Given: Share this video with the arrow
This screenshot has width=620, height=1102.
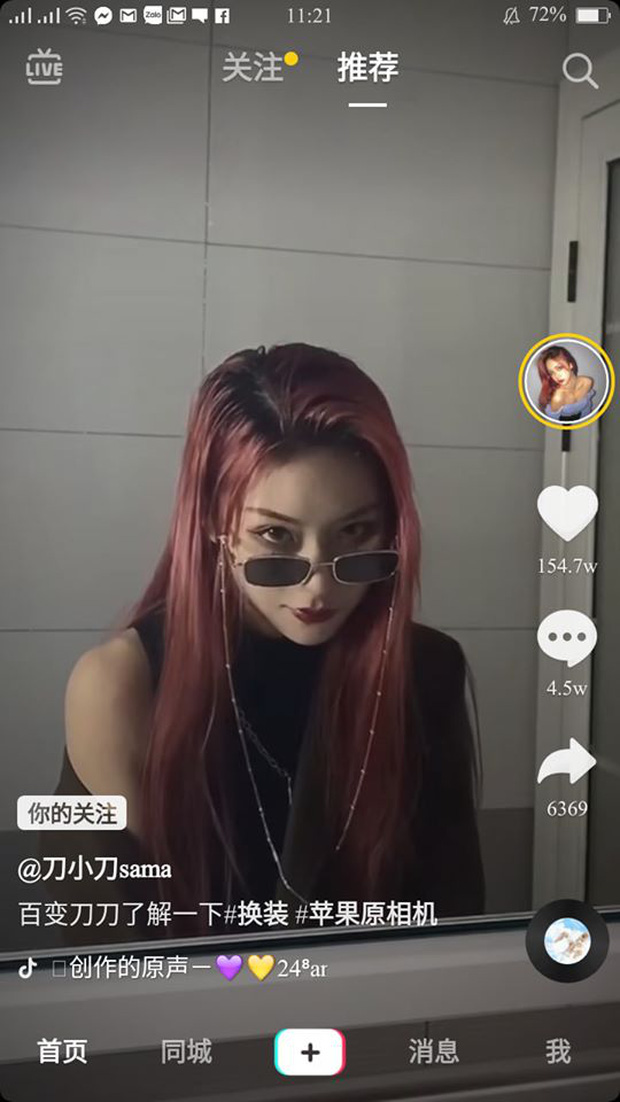Looking at the screenshot, I should pyautogui.click(x=567, y=763).
